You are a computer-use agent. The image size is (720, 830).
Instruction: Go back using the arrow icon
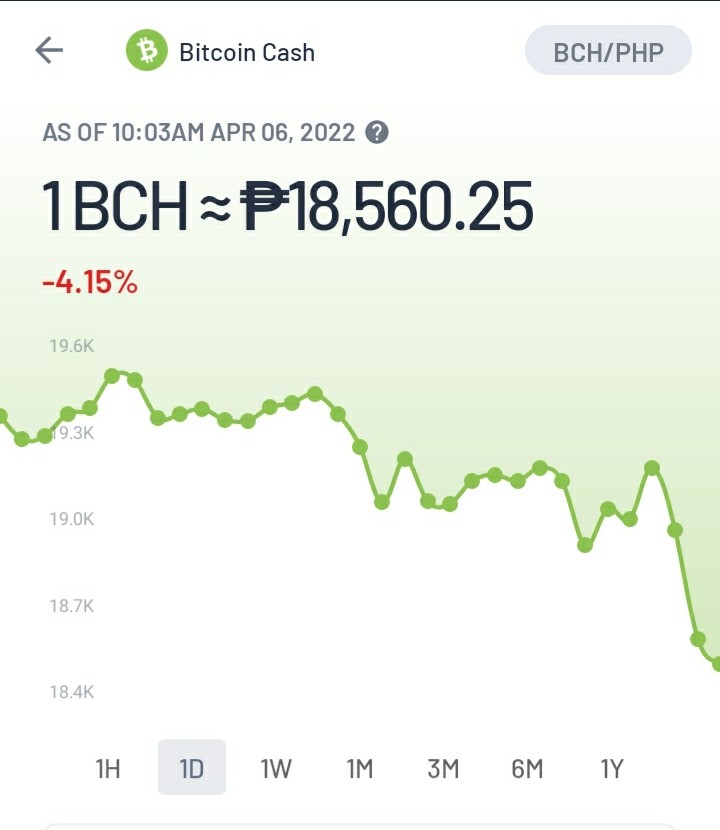49,50
